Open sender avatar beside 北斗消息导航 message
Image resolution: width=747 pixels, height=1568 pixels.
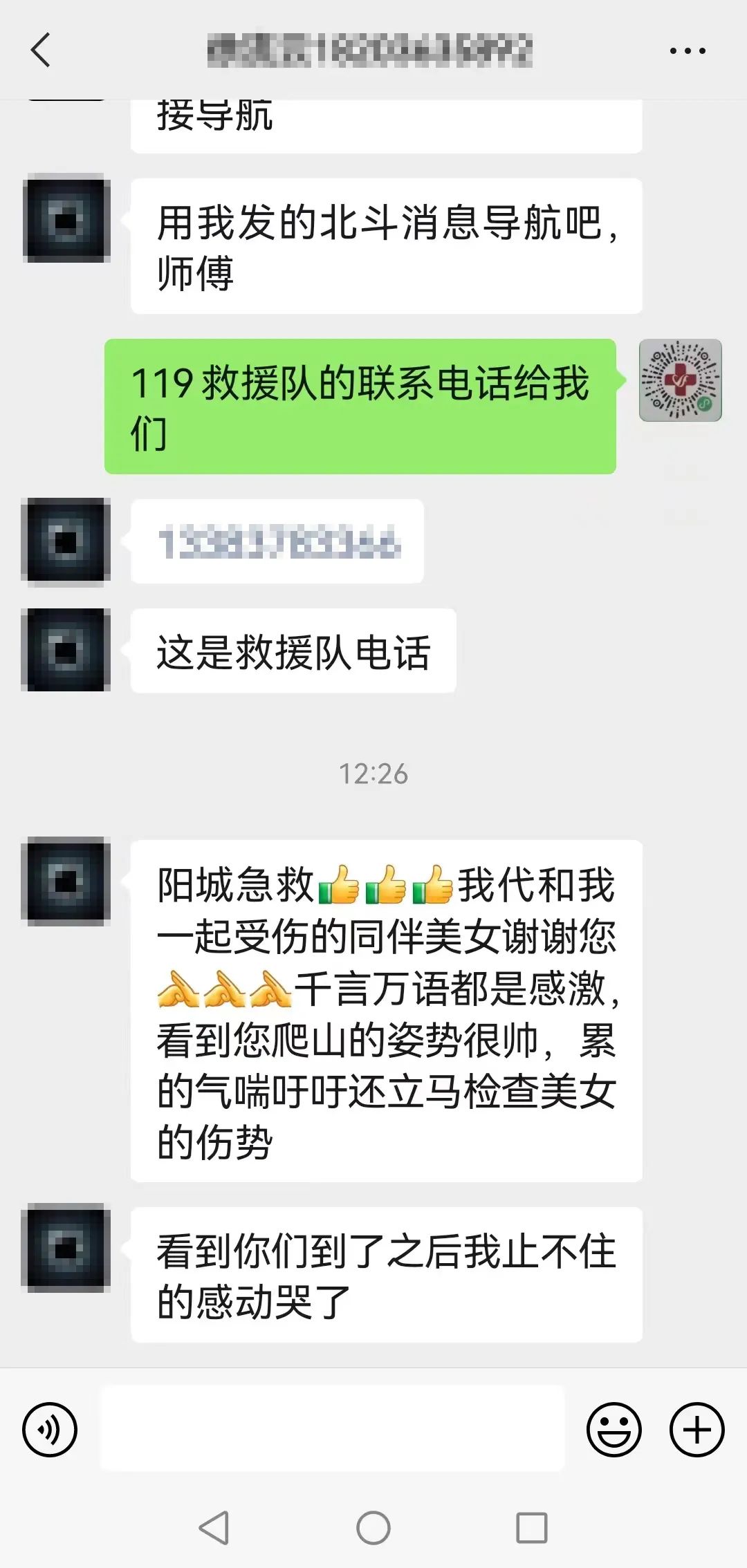pos(66,221)
